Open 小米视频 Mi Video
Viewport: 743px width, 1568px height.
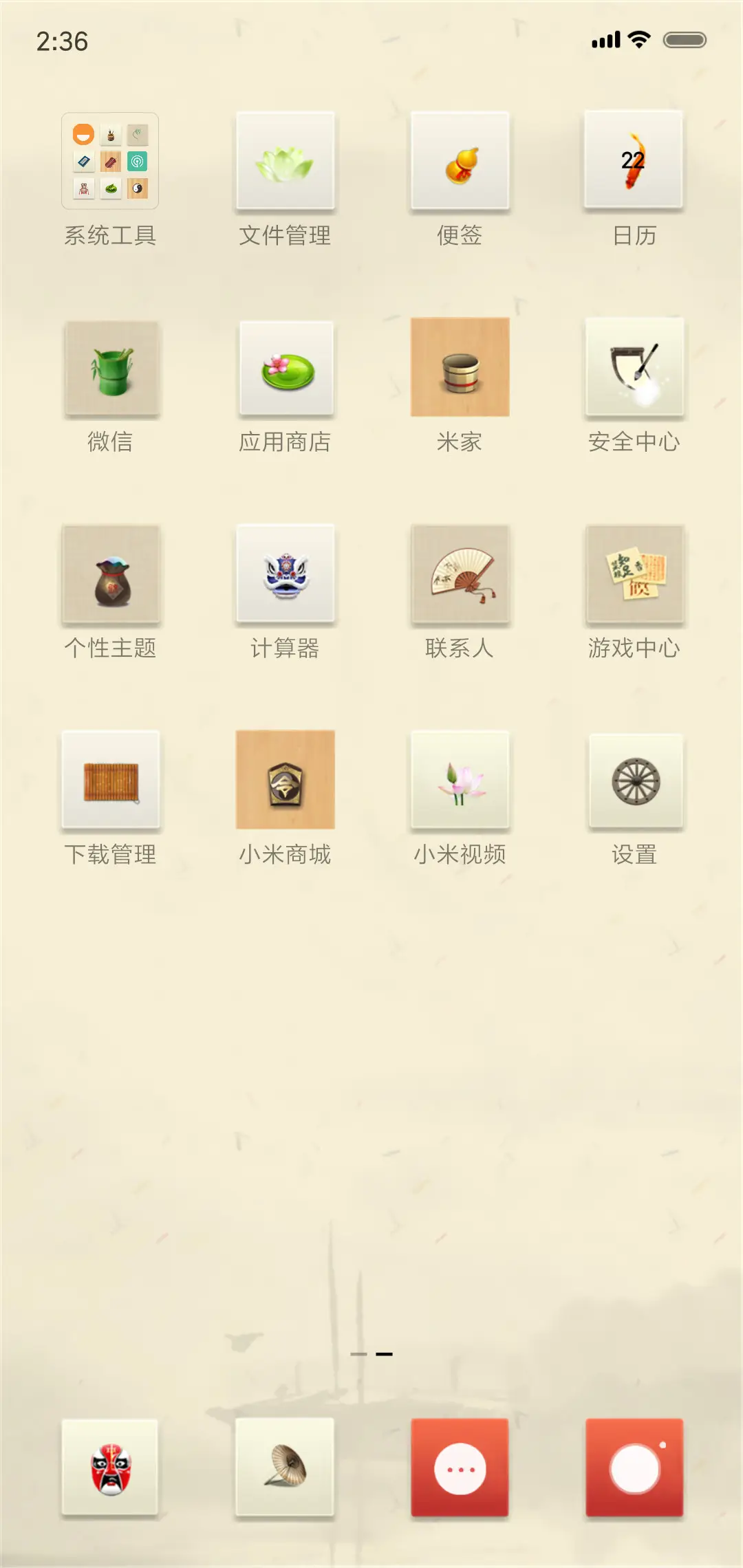click(460, 779)
